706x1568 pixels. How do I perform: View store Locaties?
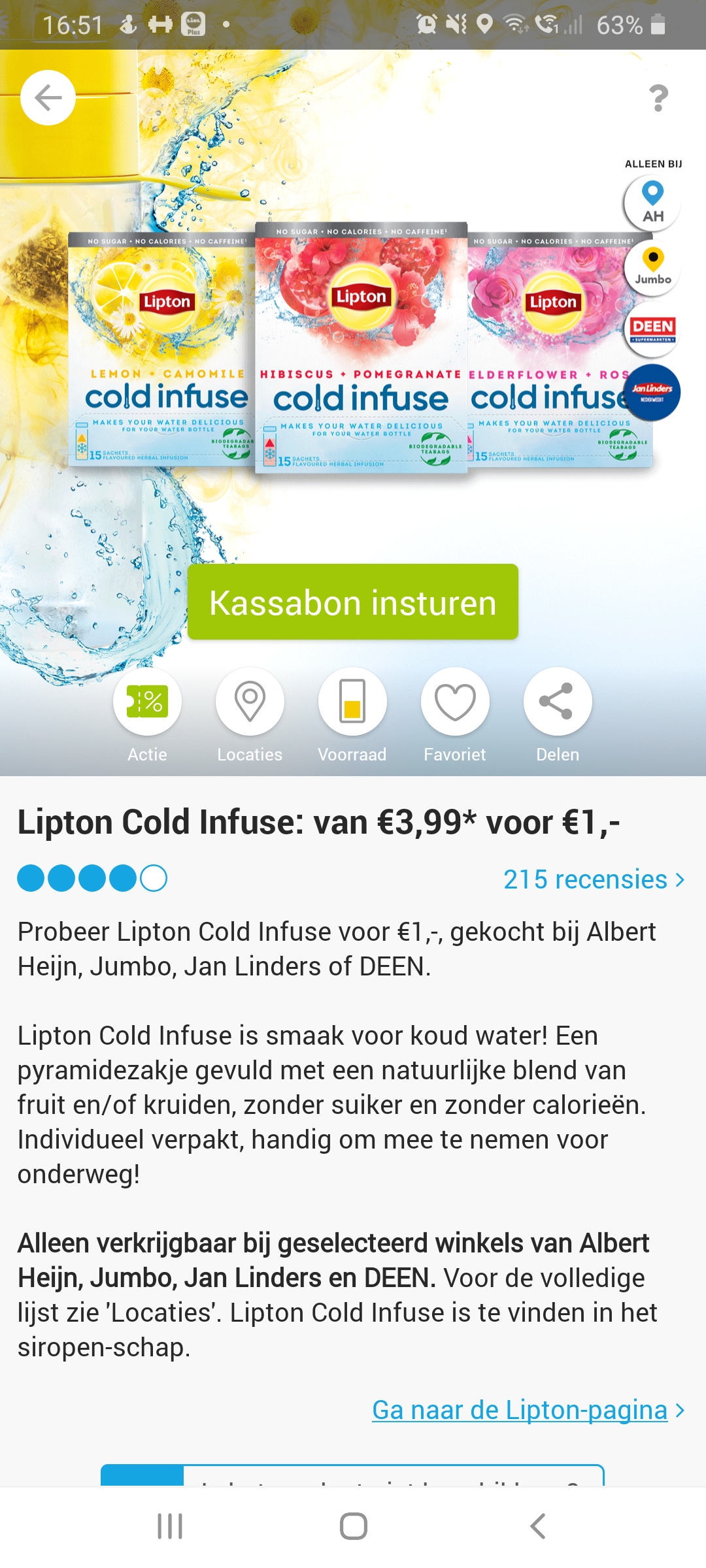tap(250, 702)
